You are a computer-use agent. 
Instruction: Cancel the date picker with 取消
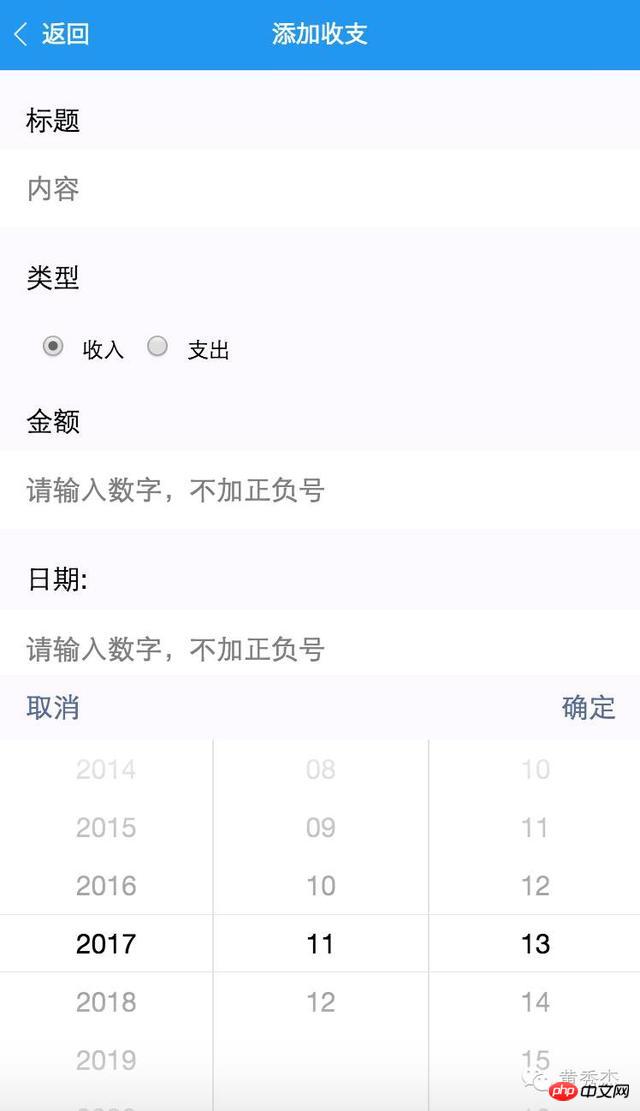53,708
